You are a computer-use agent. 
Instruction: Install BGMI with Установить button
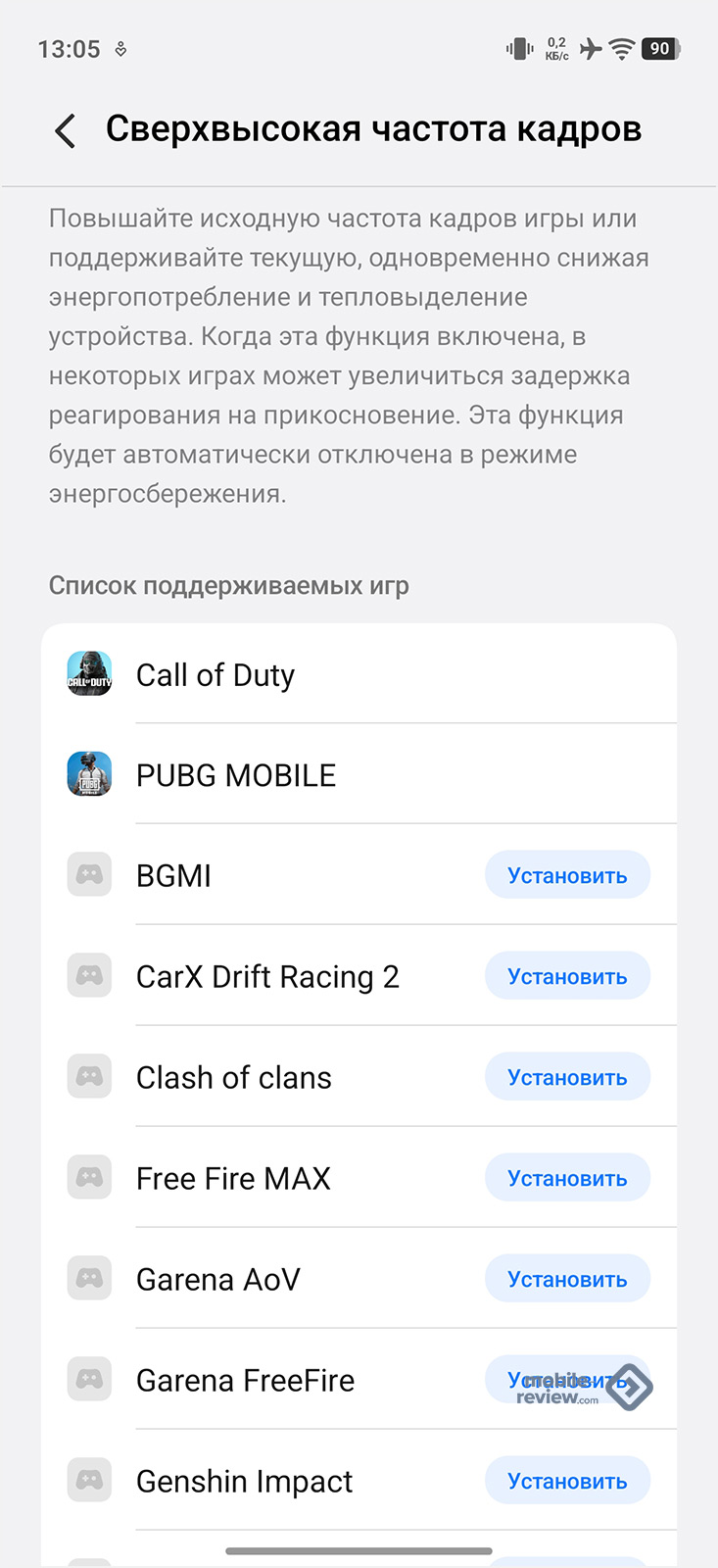[567, 875]
